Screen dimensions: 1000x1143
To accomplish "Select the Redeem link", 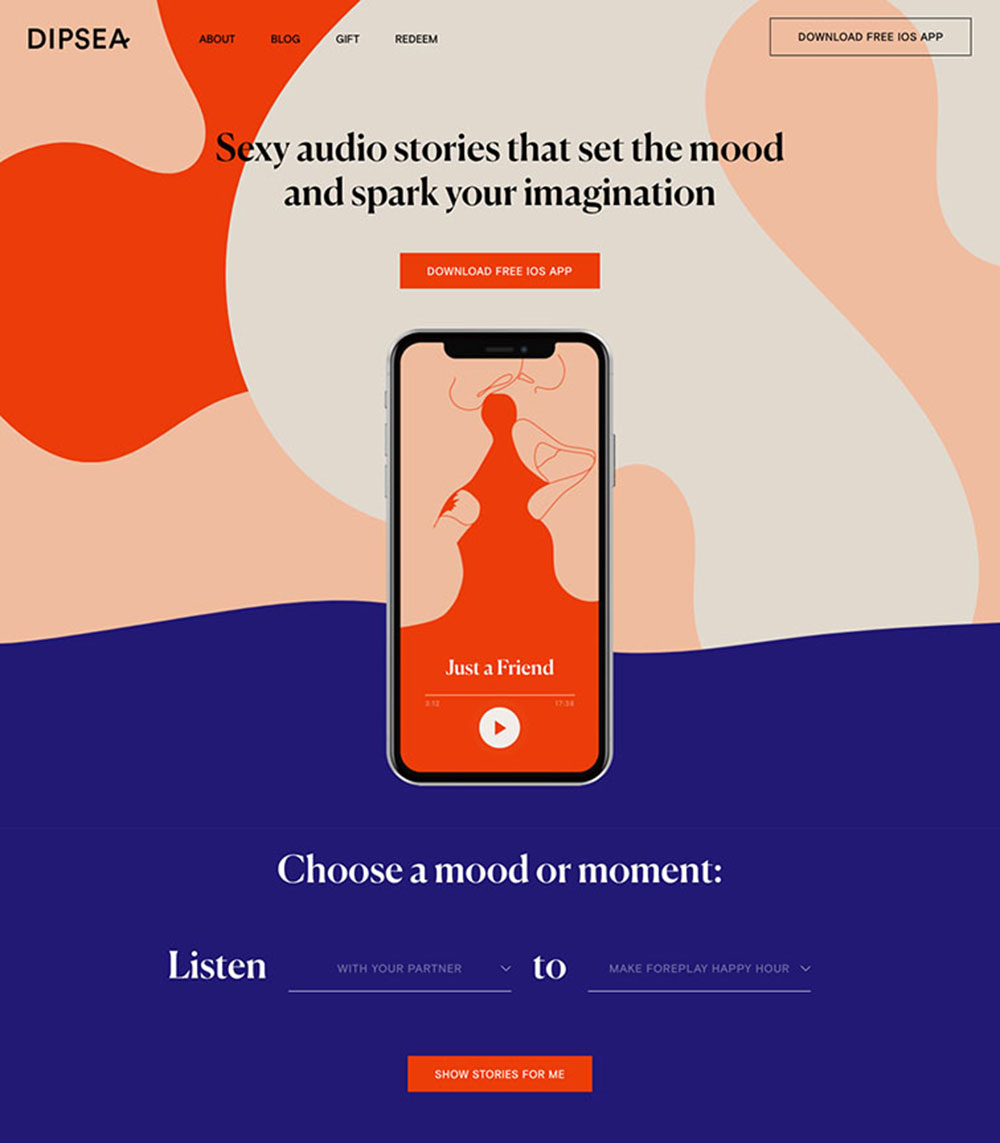I will pos(416,39).
